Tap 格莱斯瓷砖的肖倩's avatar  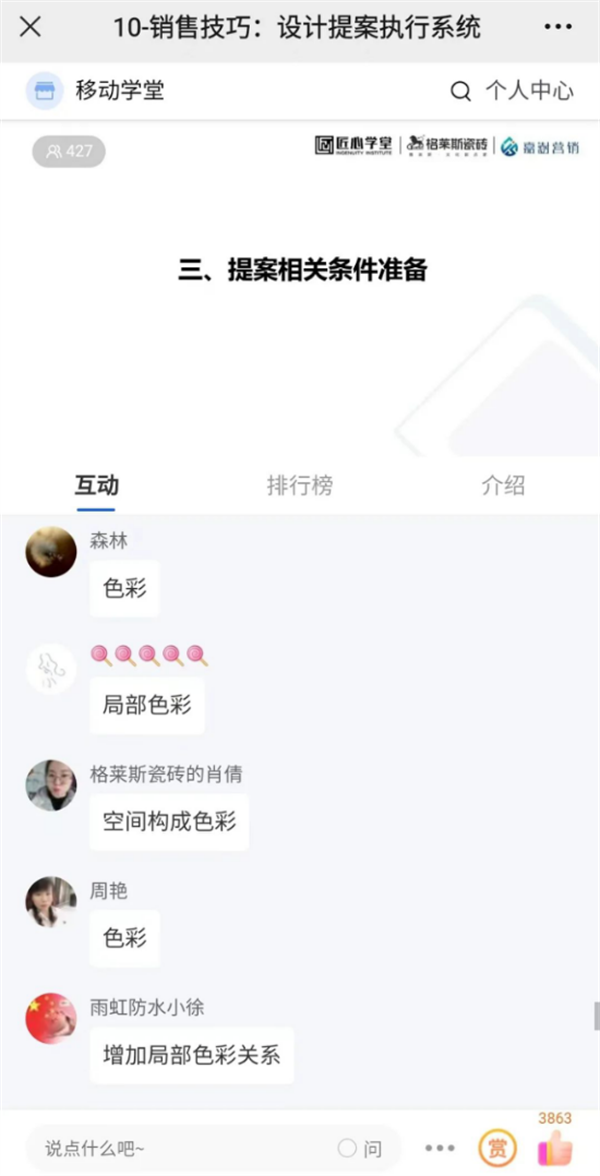coord(51,785)
